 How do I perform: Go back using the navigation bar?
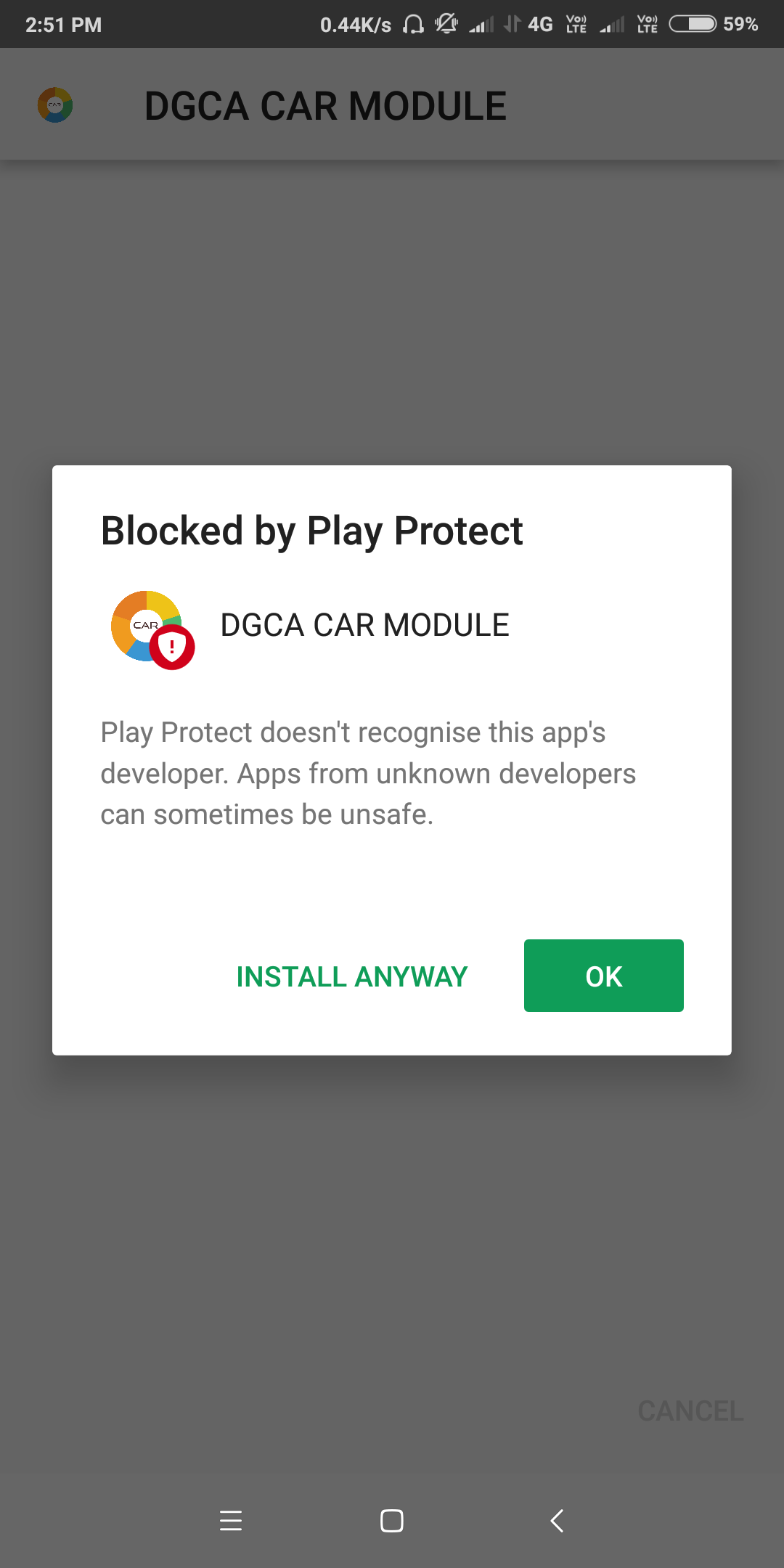pyautogui.click(x=557, y=1520)
